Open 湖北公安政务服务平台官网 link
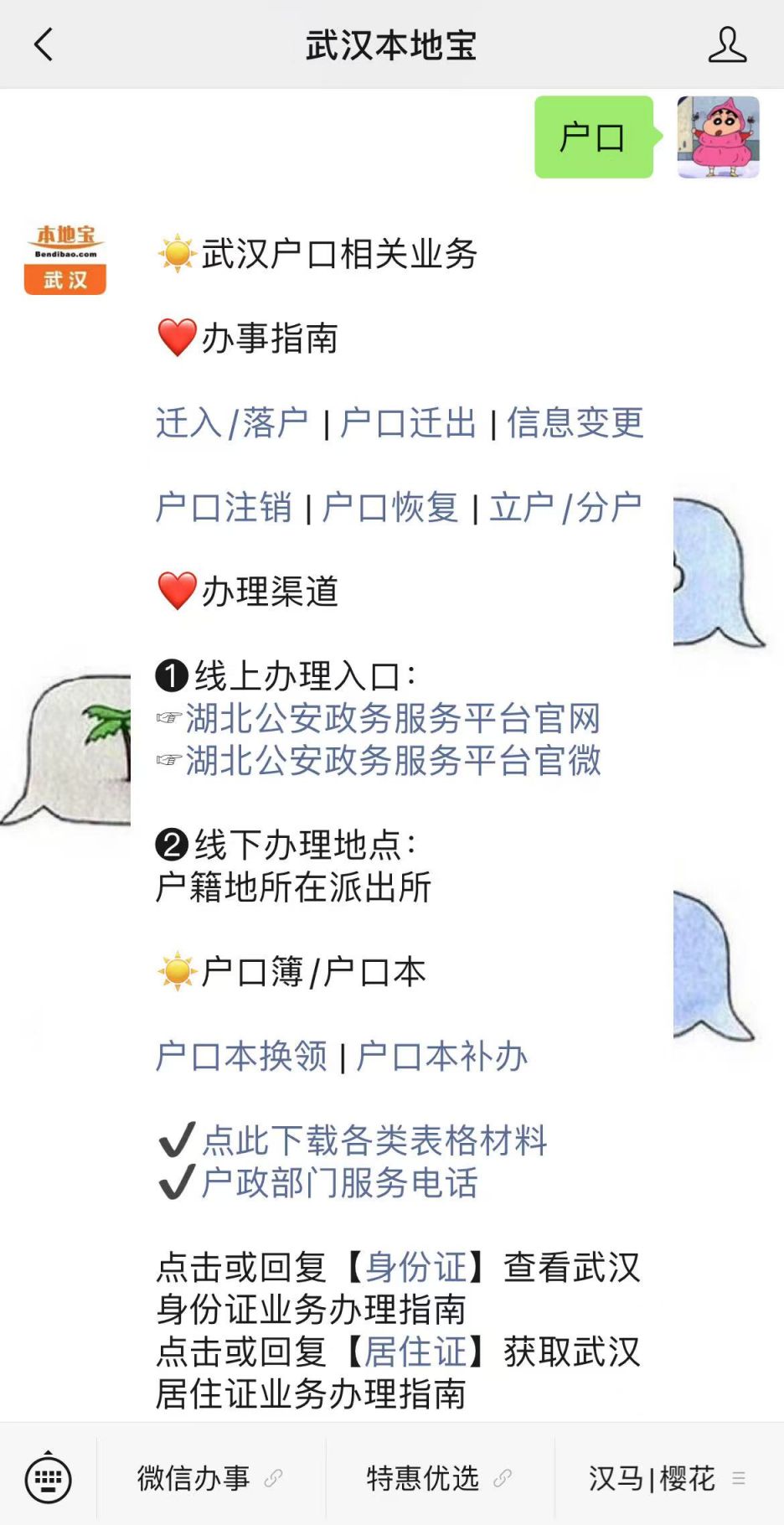Screen dimensions: 784x1525 pyautogui.click(x=392, y=718)
